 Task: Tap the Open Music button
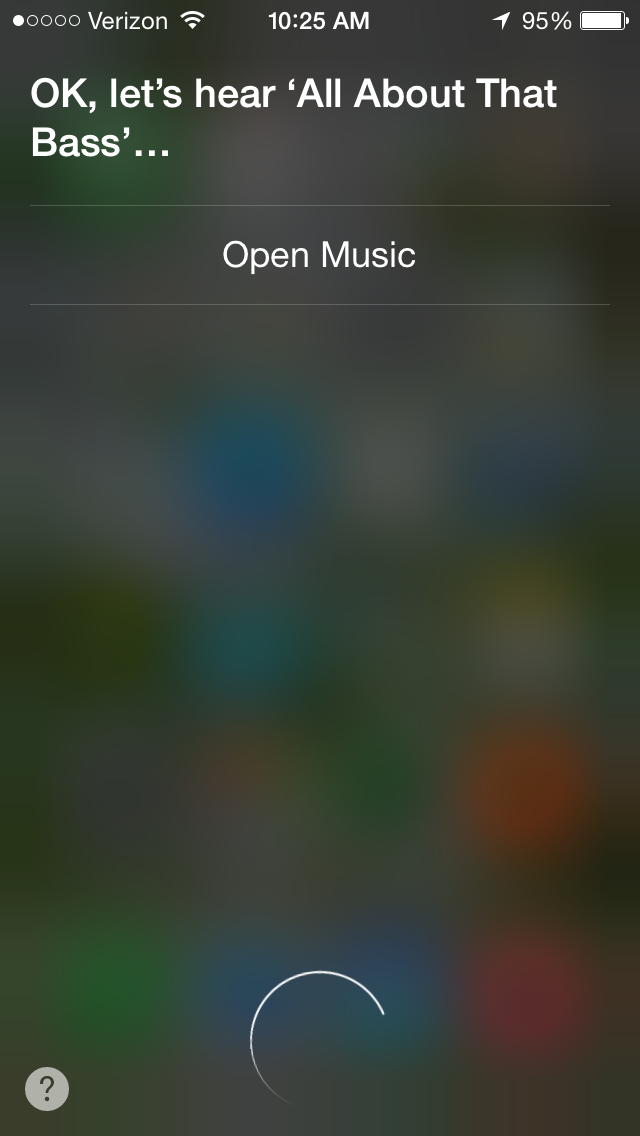(x=320, y=255)
